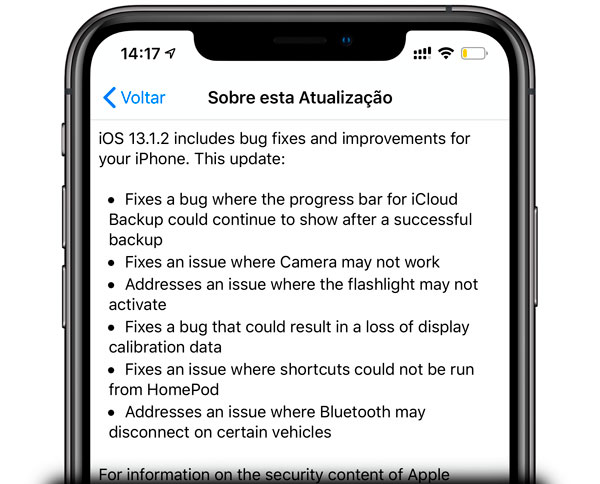The height and width of the screenshot is (484, 600).
Task: Go back using the Voltar button
Action: click(x=134, y=98)
